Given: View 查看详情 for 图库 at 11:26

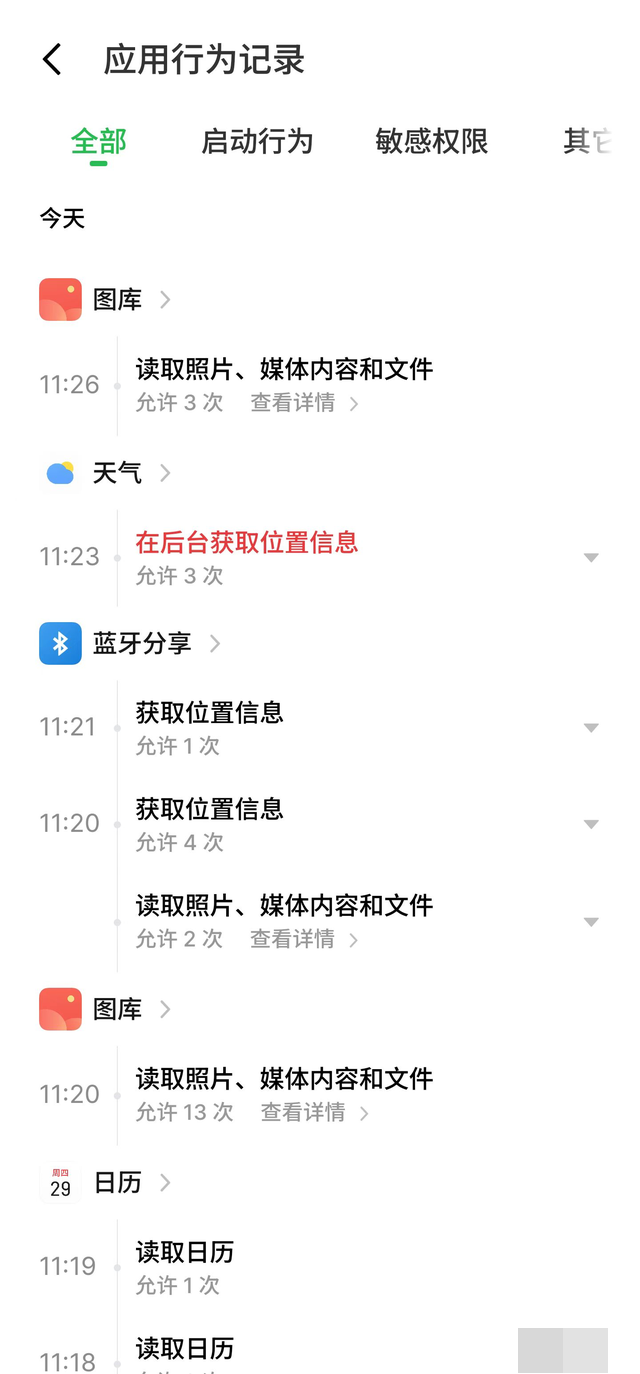Looking at the screenshot, I should pos(303,403).
